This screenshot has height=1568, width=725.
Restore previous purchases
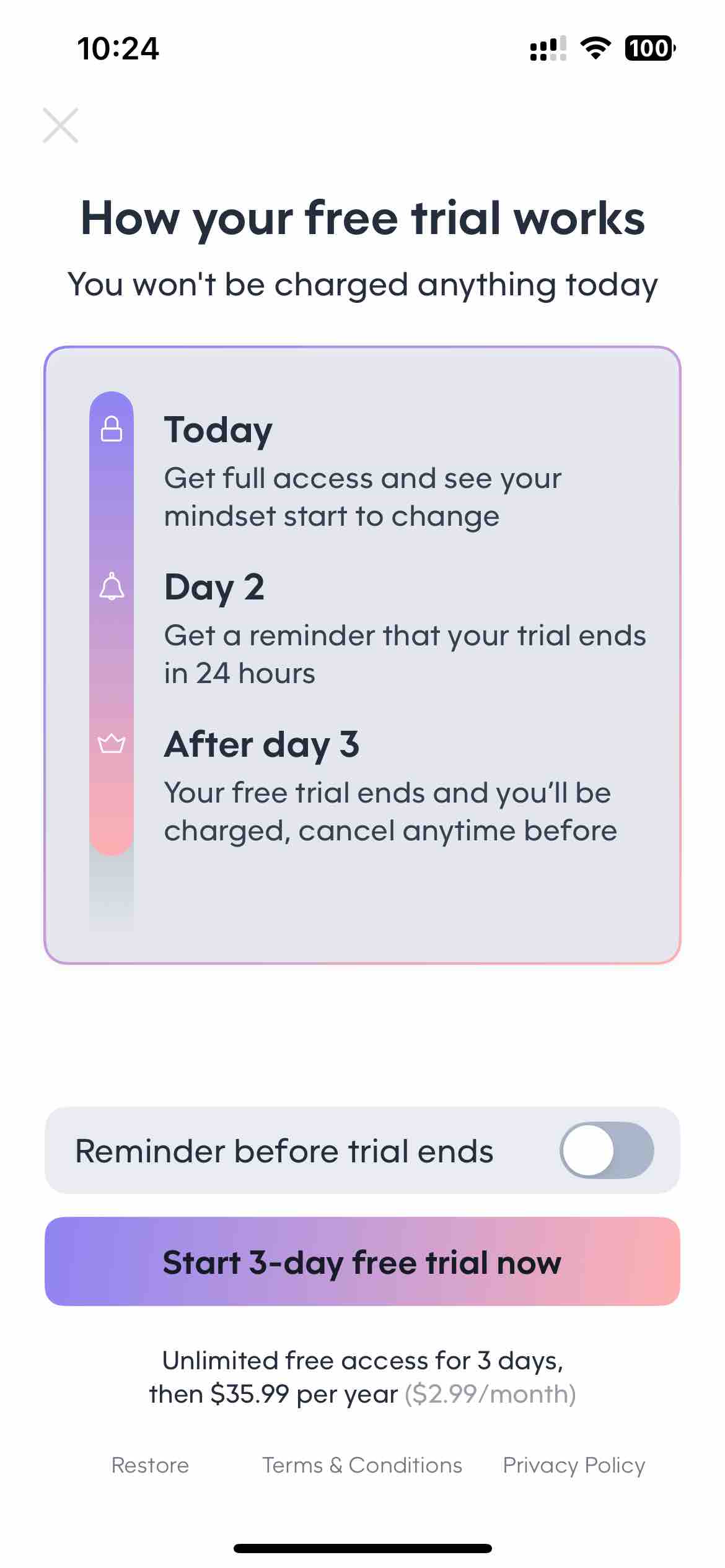point(150,1465)
